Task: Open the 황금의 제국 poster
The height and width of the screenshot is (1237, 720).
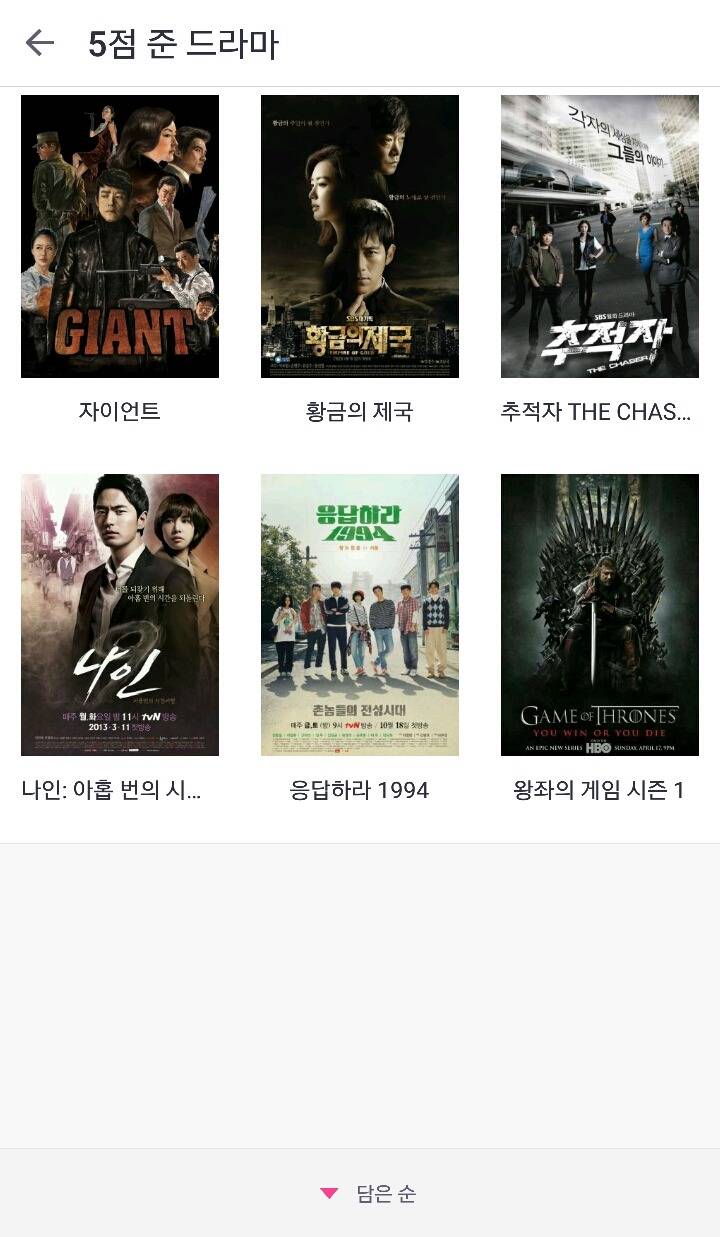Action: tap(359, 236)
